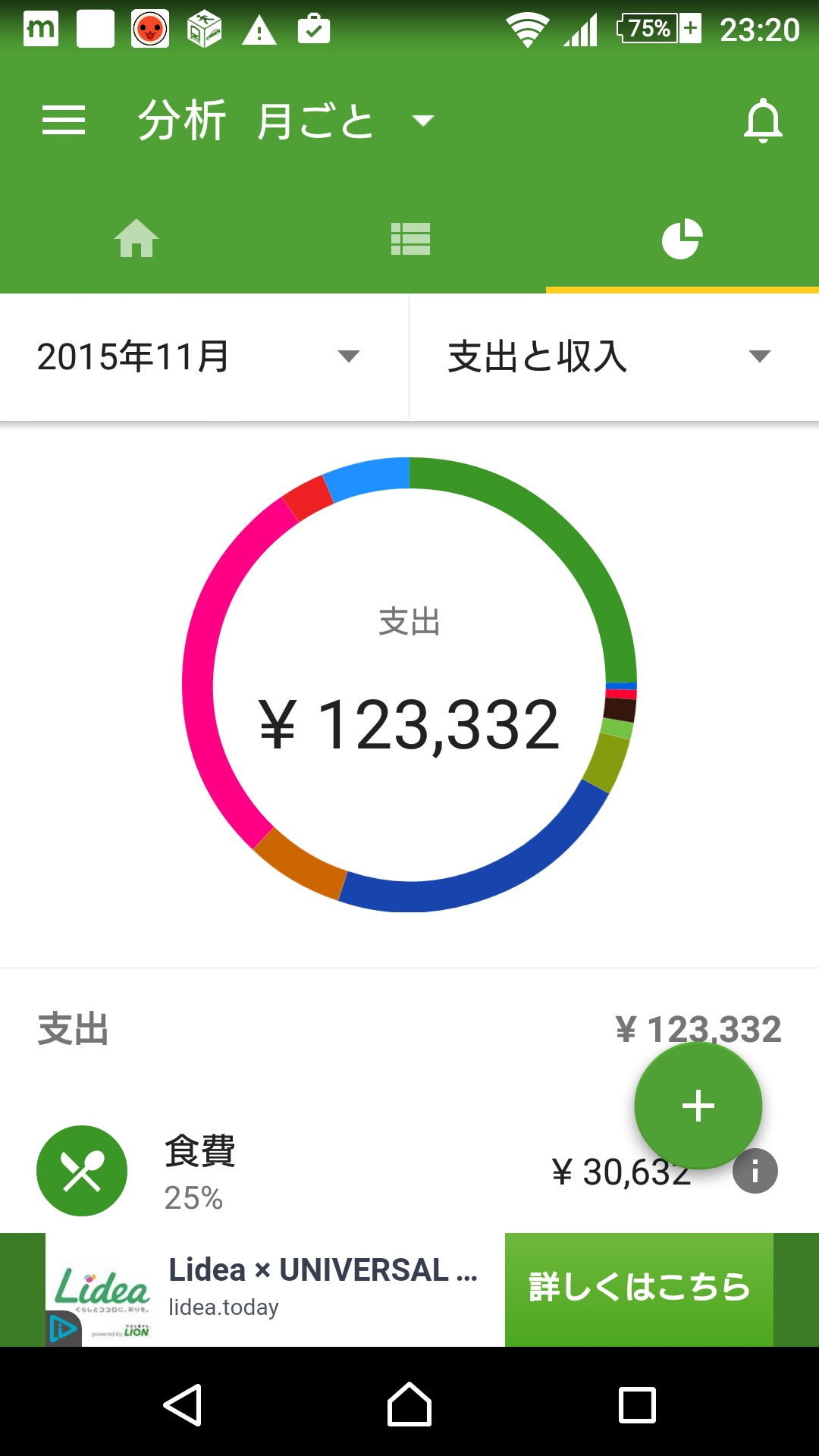Image resolution: width=819 pixels, height=1456 pixels.
Task: Open the 支出と収入 filter dropdown
Action: tap(613, 356)
